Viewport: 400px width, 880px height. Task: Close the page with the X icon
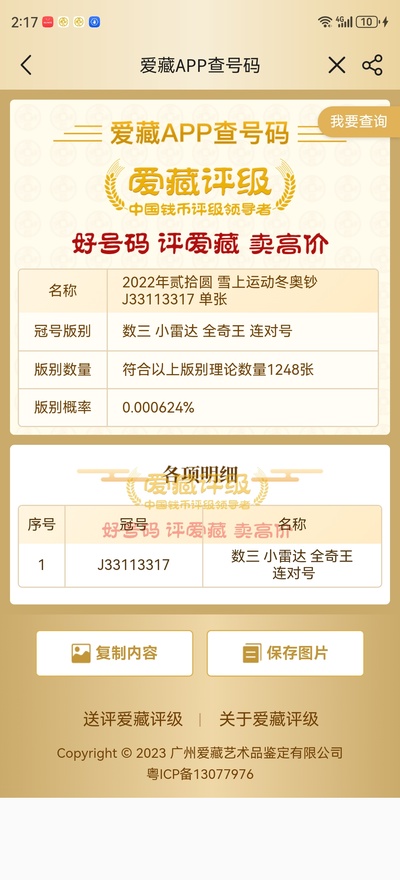(337, 66)
